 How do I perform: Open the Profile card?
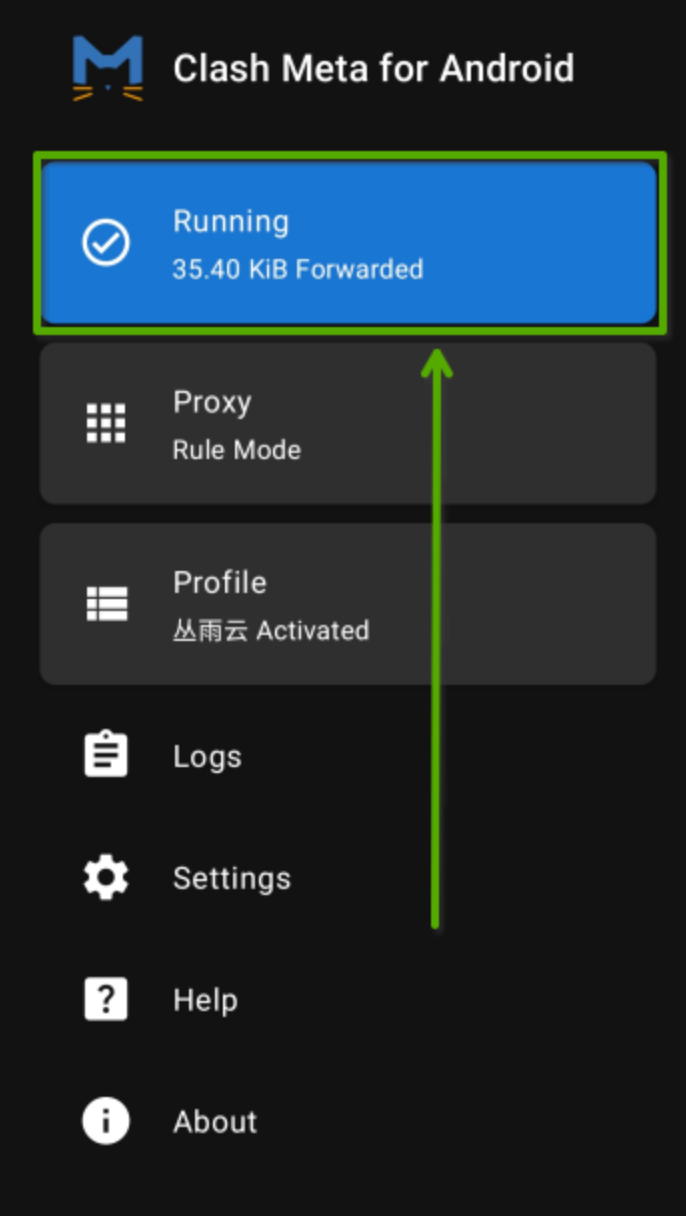click(347, 604)
